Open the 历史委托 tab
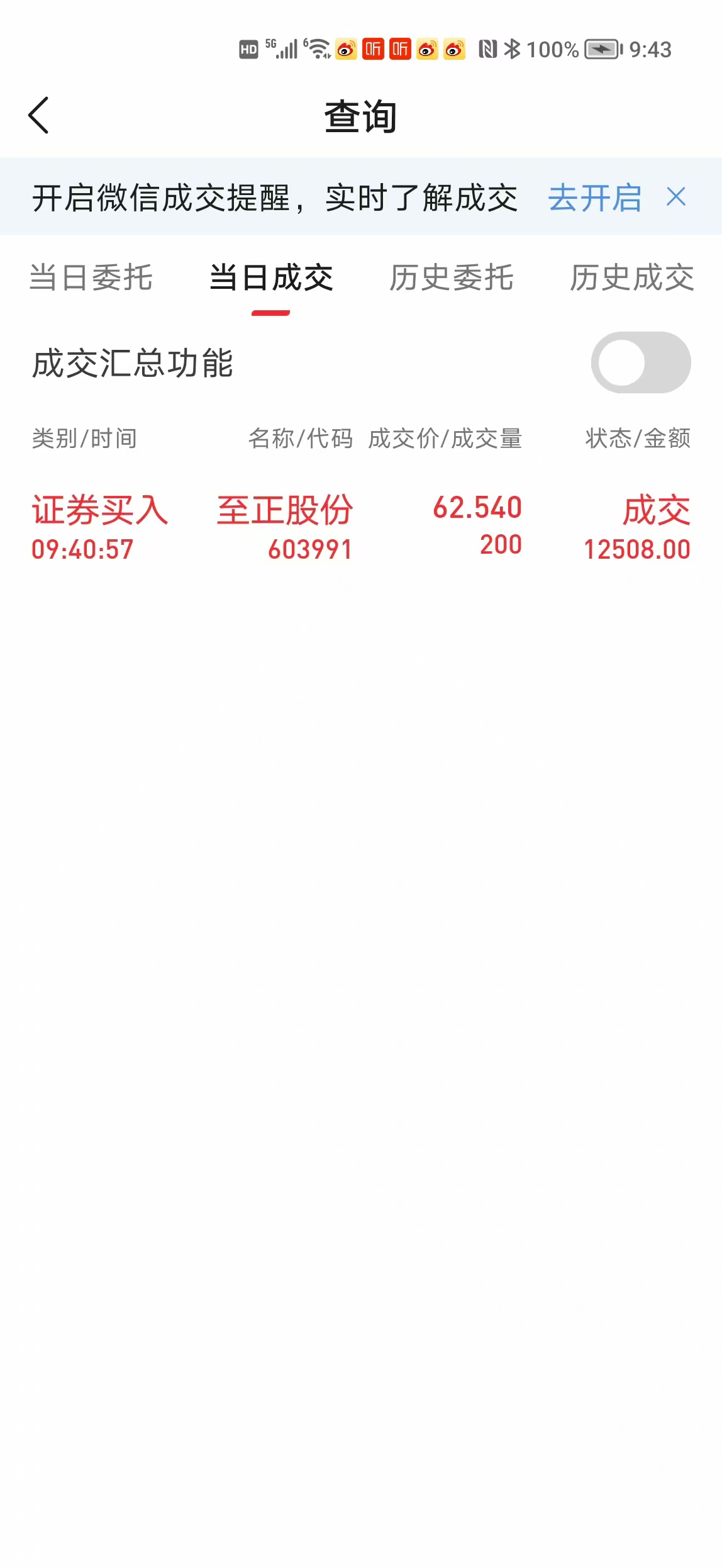Viewport: 722px width, 1568px height. [452, 277]
